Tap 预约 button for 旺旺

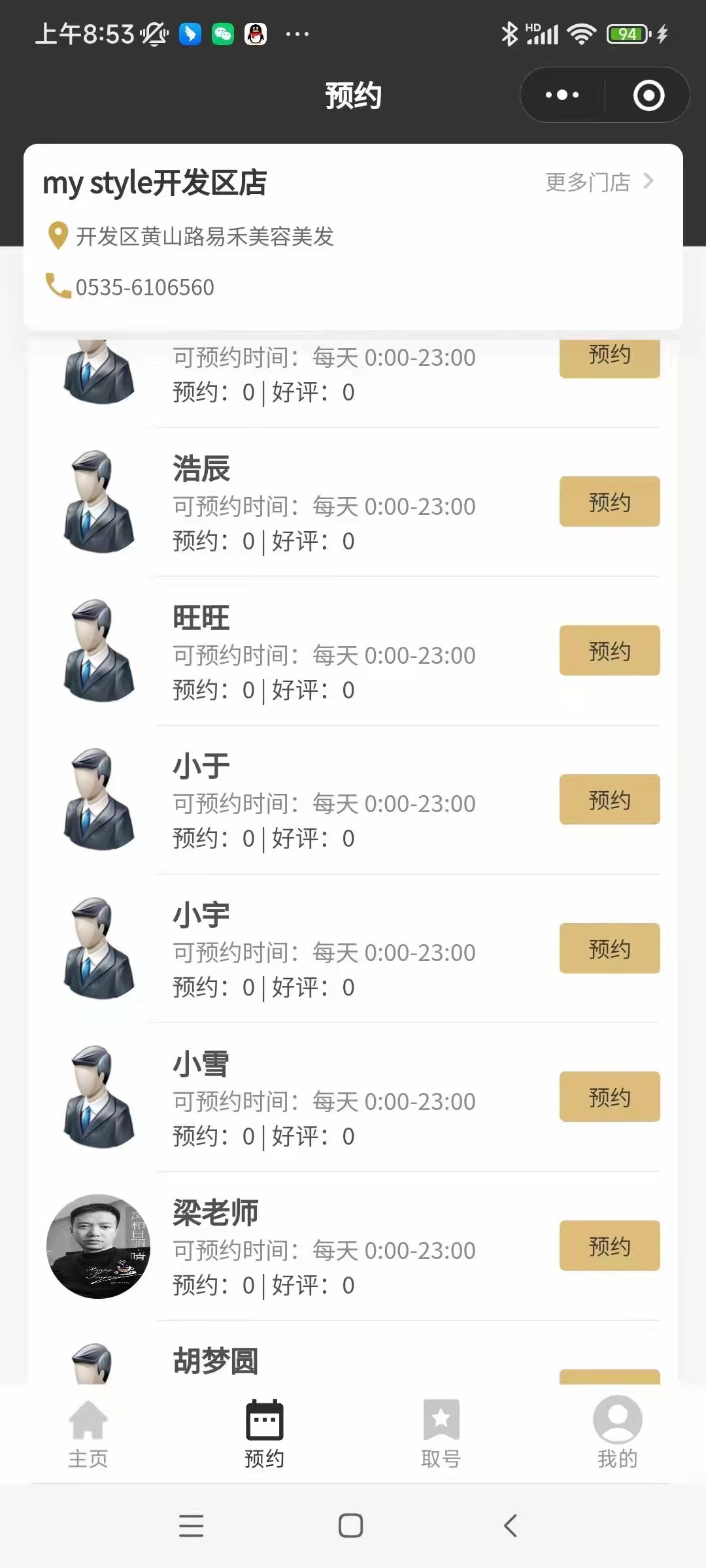pos(609,651)
